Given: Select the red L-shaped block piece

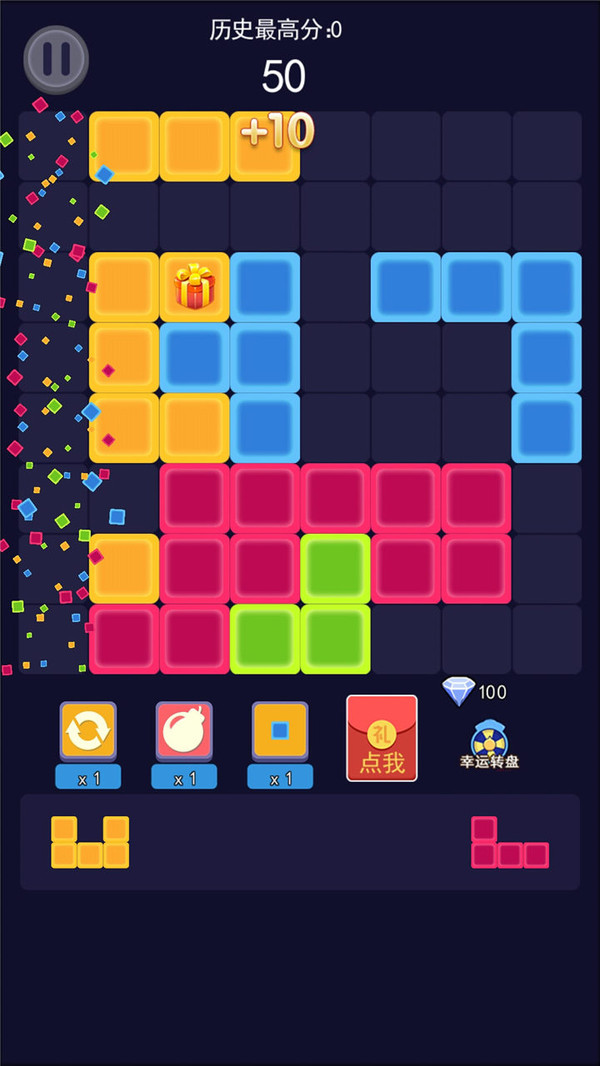Looking at the screenshot, I should click(509, 843).
